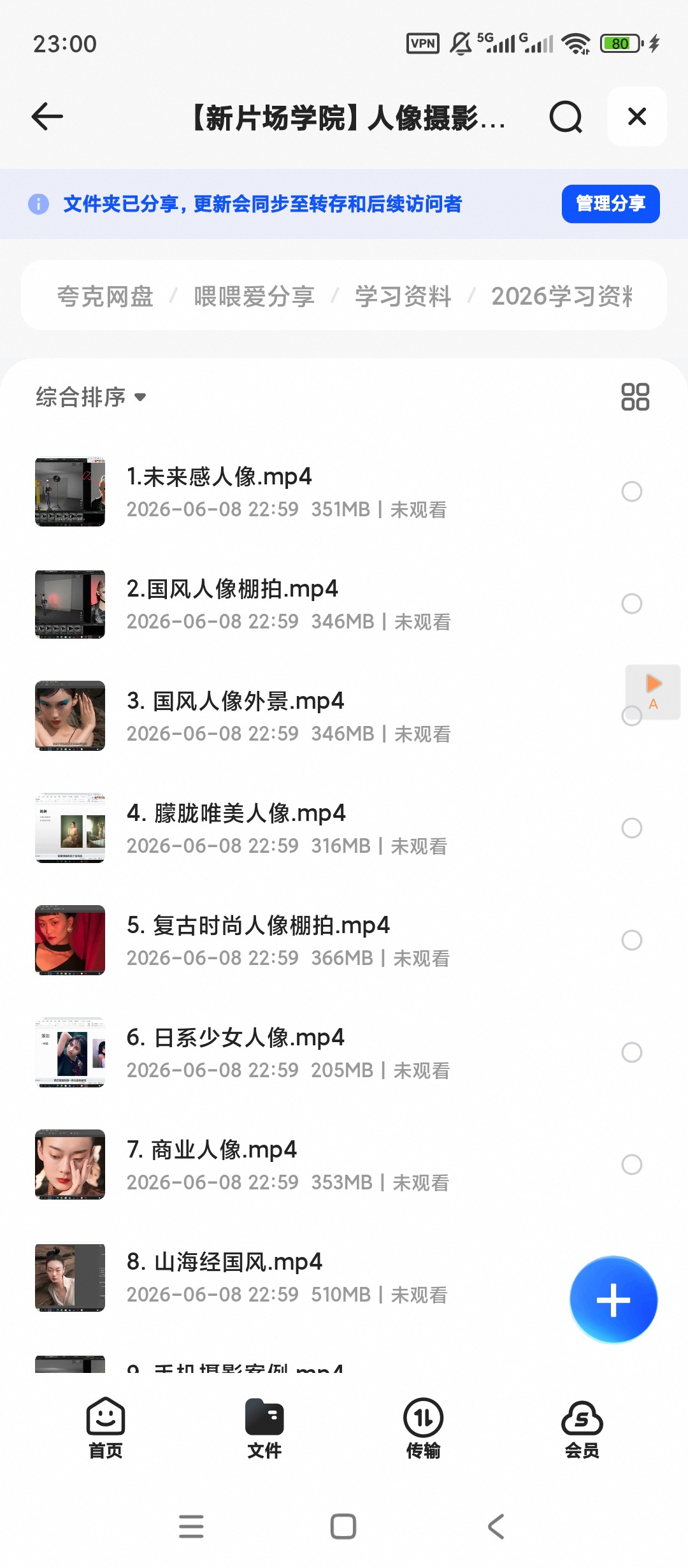Tap the blue plus floating button
688x1568 pixels.
(x=613, y=1300)
